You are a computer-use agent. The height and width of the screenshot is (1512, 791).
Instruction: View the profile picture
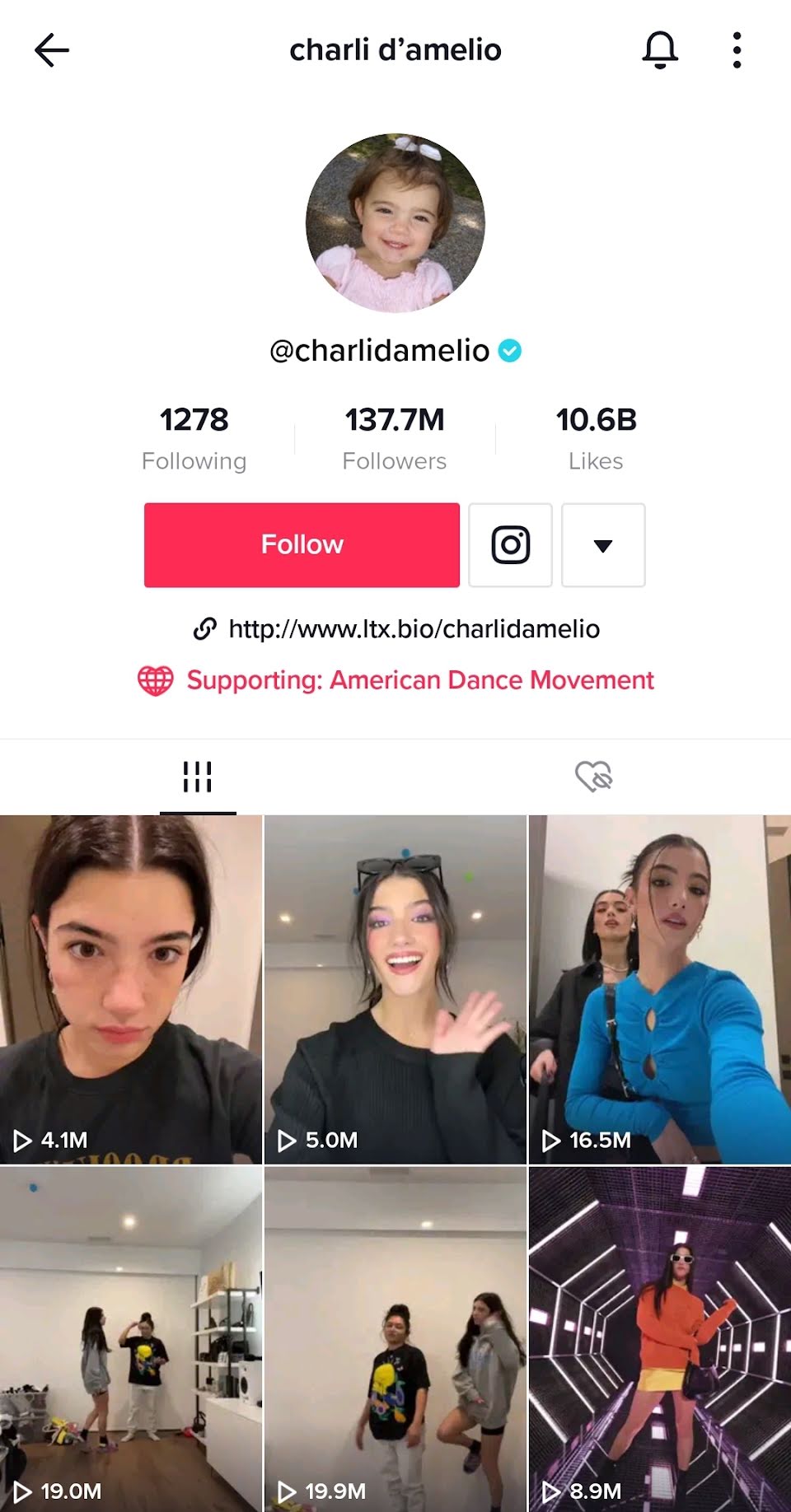pos(395,223)
